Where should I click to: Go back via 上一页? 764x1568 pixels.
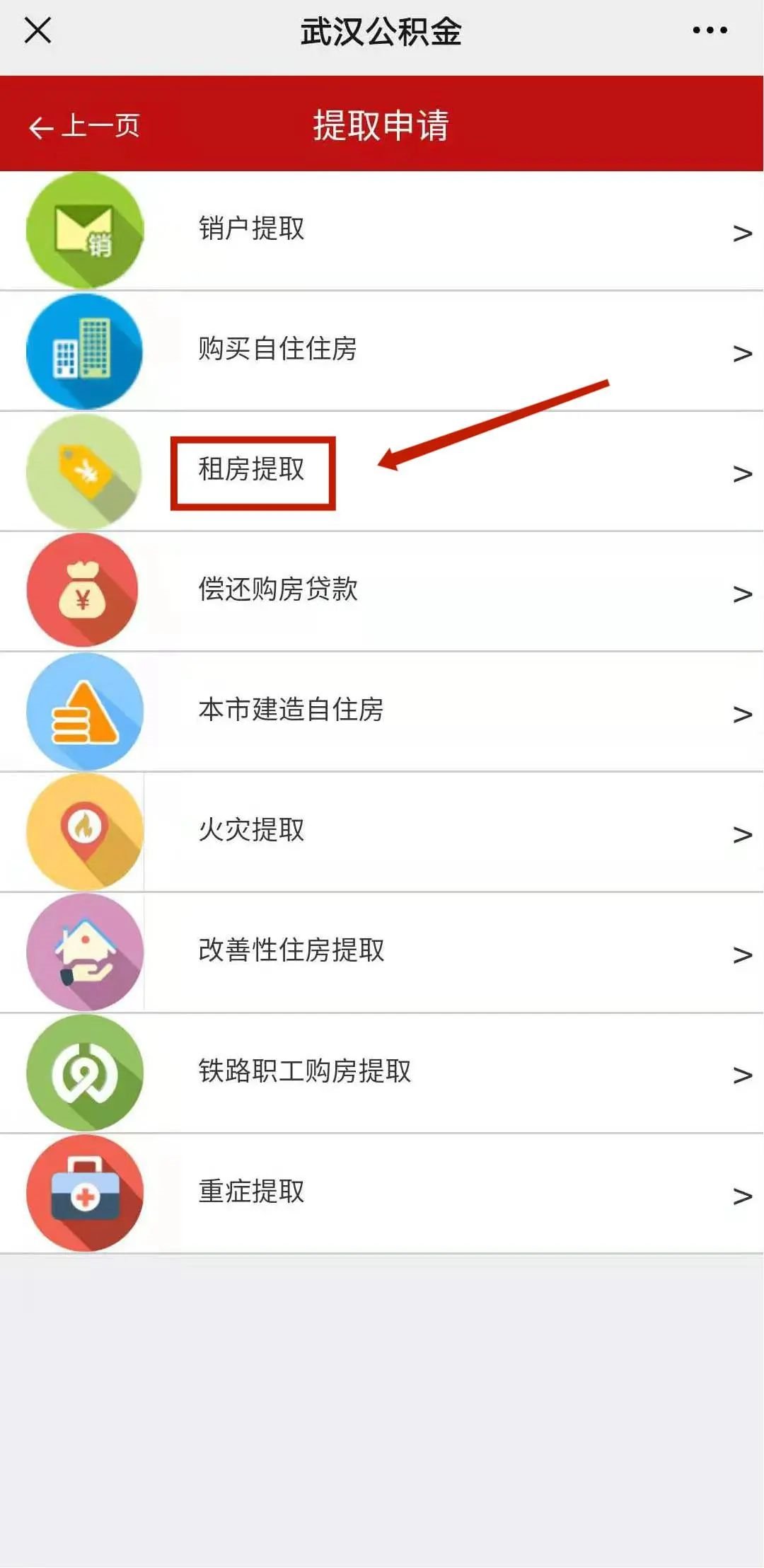(85, 126)
